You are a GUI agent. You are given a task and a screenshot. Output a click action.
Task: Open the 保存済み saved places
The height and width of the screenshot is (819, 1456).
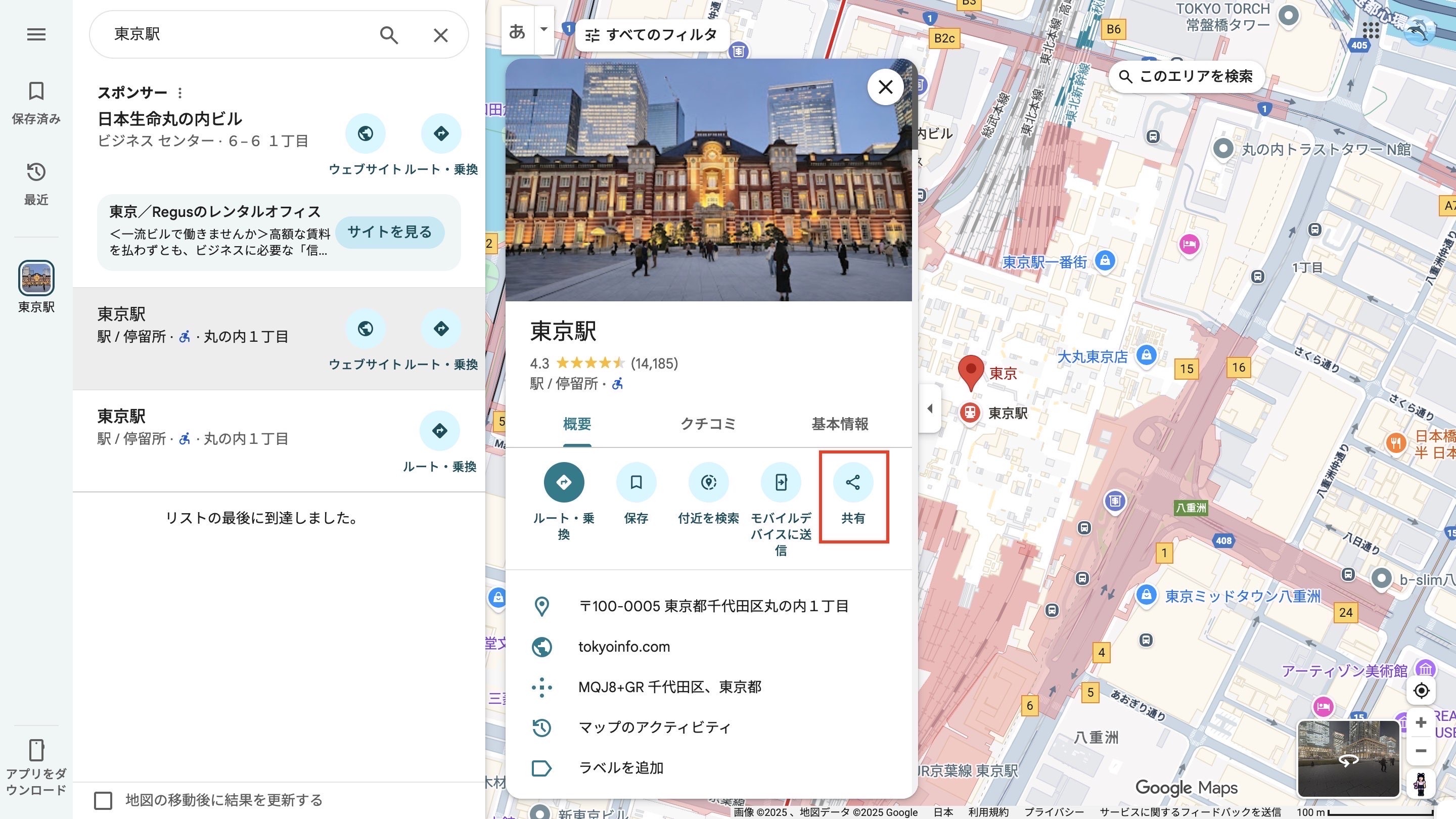(x=36, y=102)
